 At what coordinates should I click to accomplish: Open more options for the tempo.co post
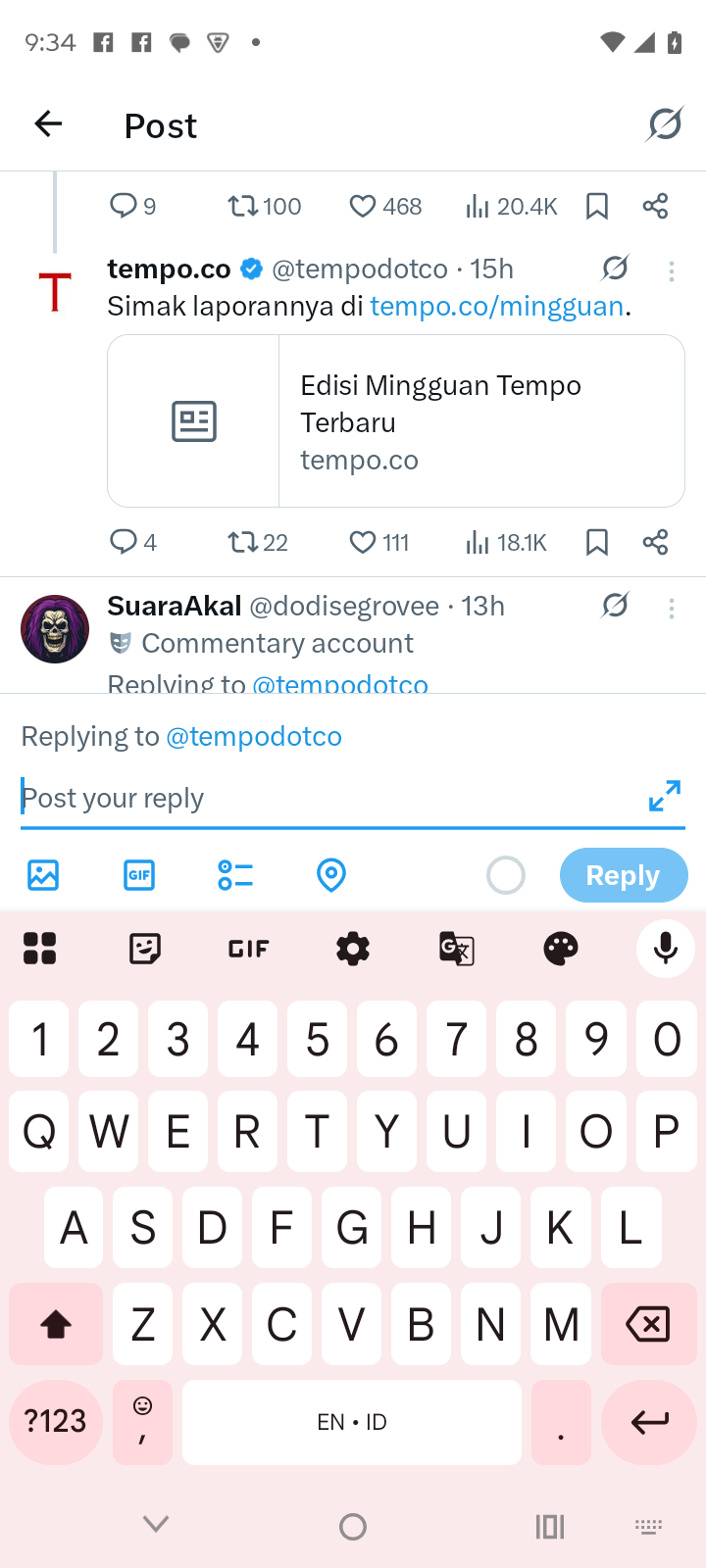672,271
